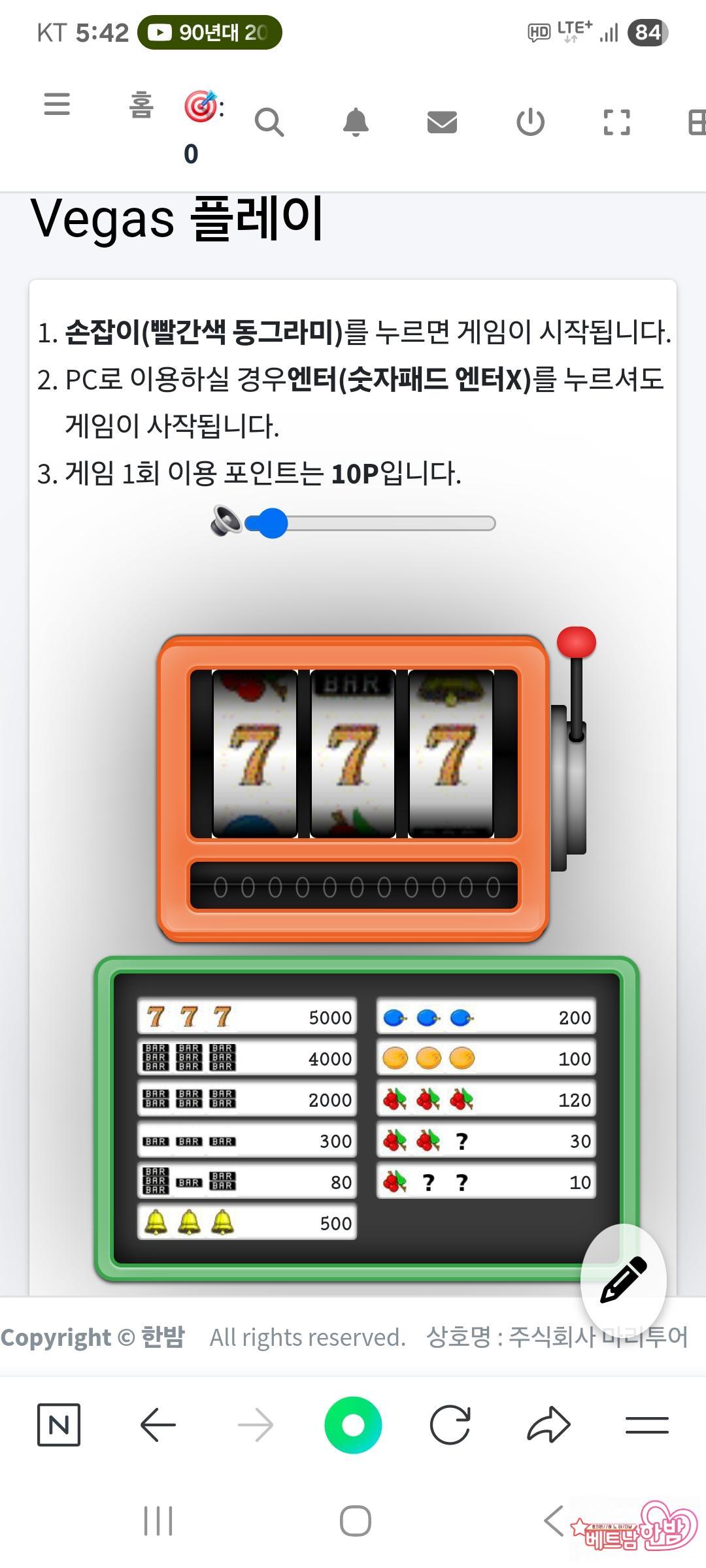The width and height of the screenshot is (706, 1568).
Task: Open the messages envelope icon
Action: point(442,122)
